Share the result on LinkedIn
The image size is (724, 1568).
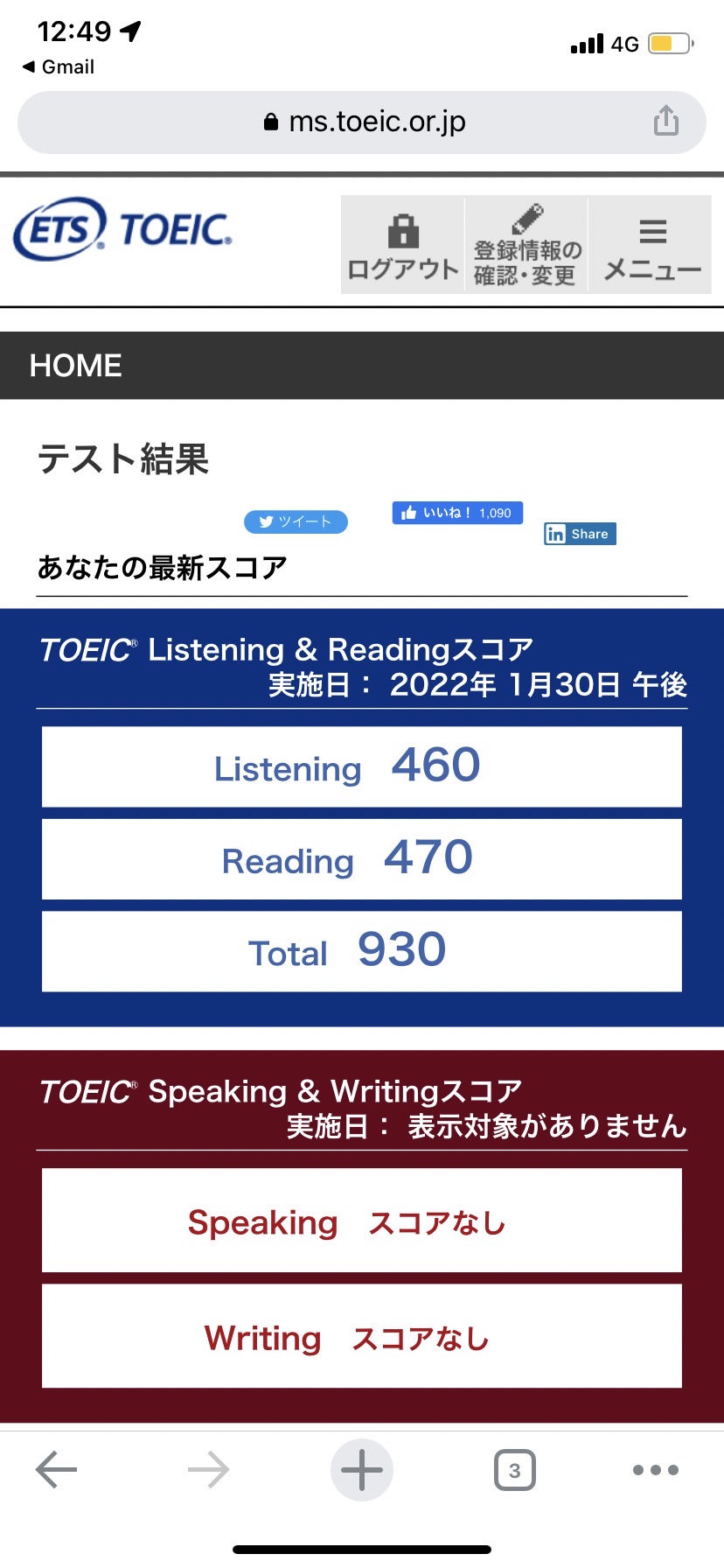click(580, 534)
